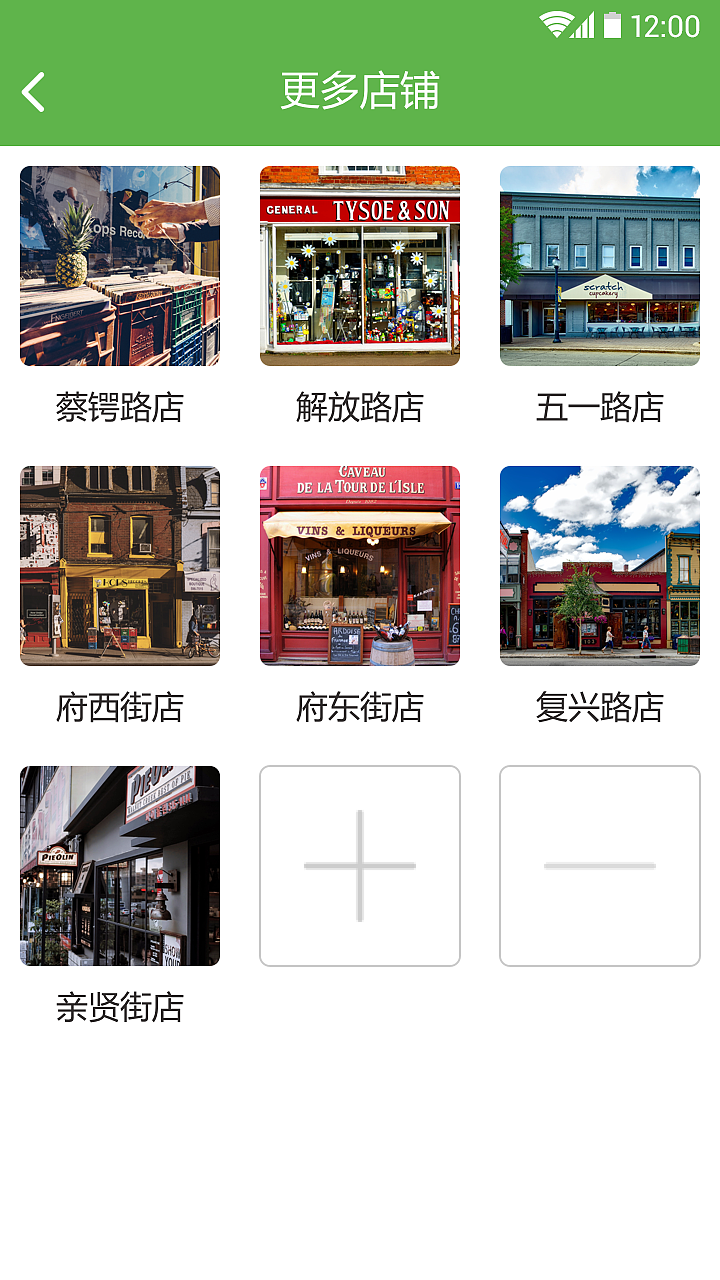
Task: Open the 府东街店 store photo
Action: click(x=360, y=565)
